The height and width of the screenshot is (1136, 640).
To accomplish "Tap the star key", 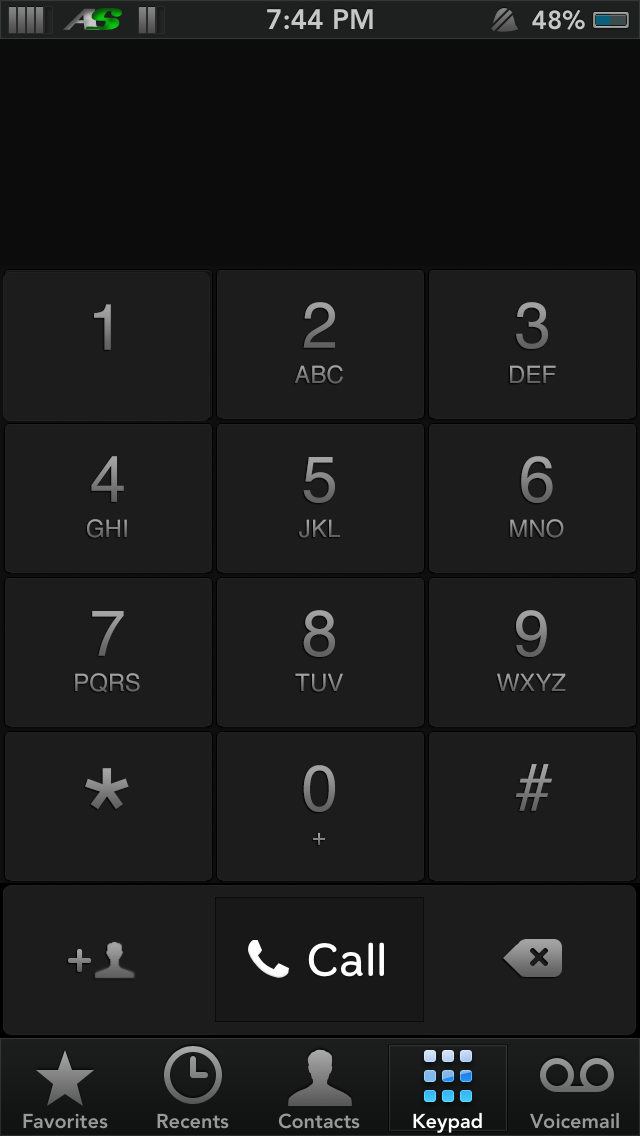I will point(107,806).
